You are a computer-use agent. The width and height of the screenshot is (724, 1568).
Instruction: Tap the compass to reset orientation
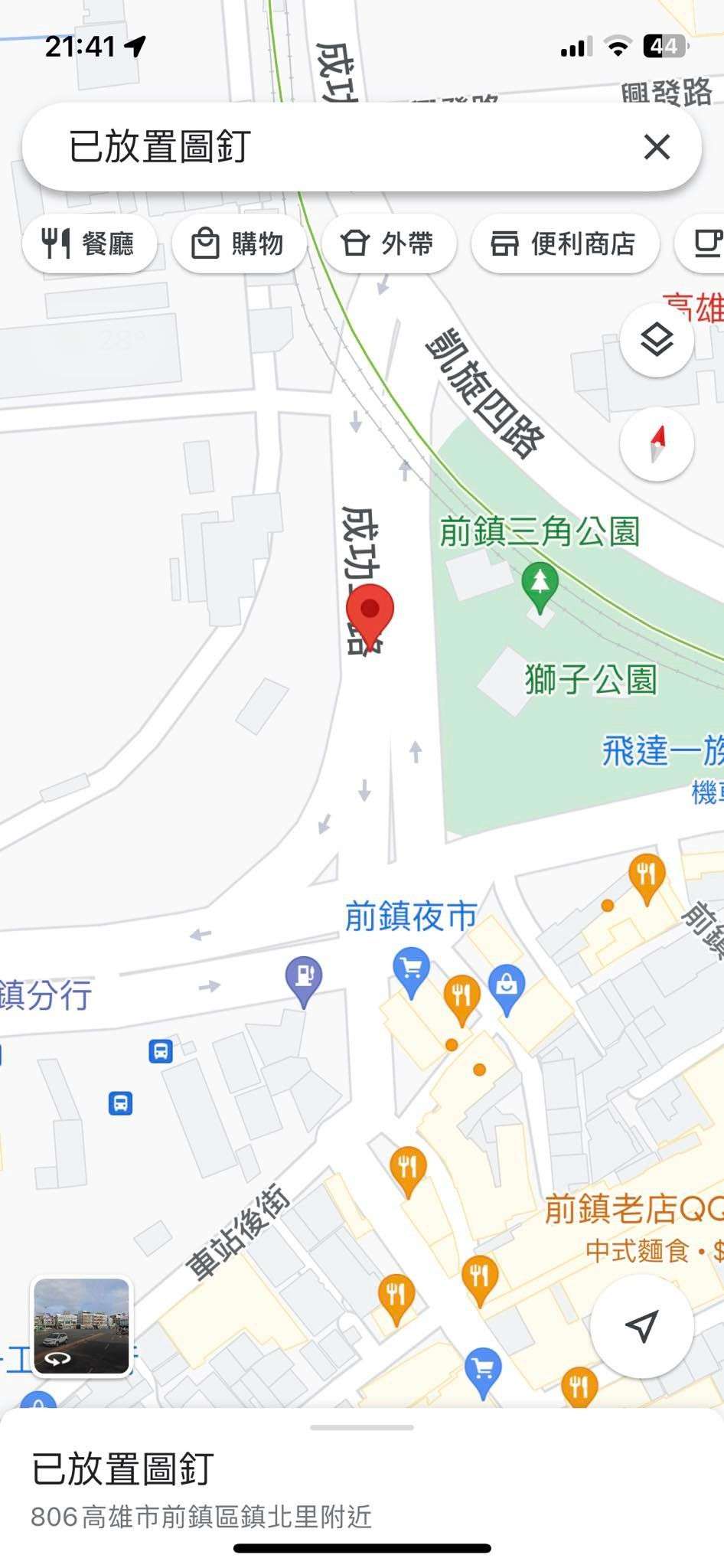point(657,444)
